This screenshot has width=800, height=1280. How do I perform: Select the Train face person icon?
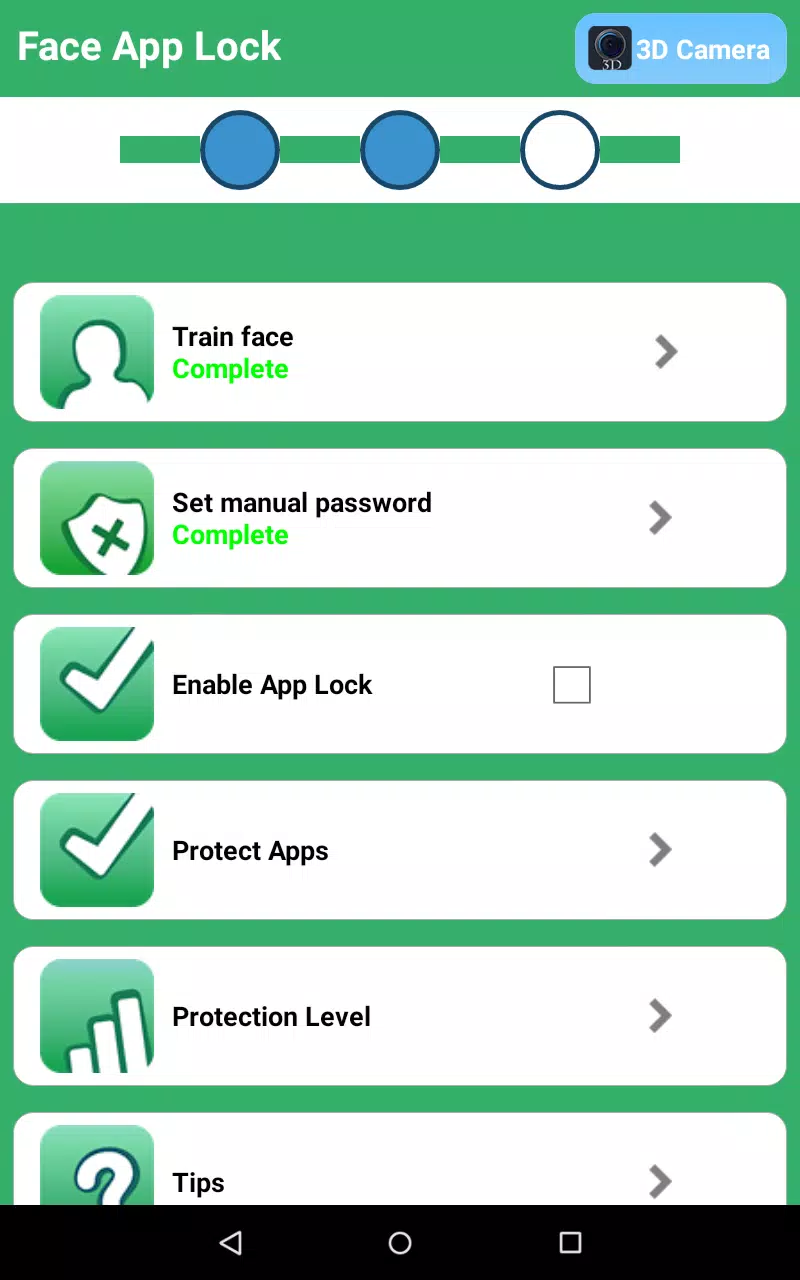[x=96, y=352]
